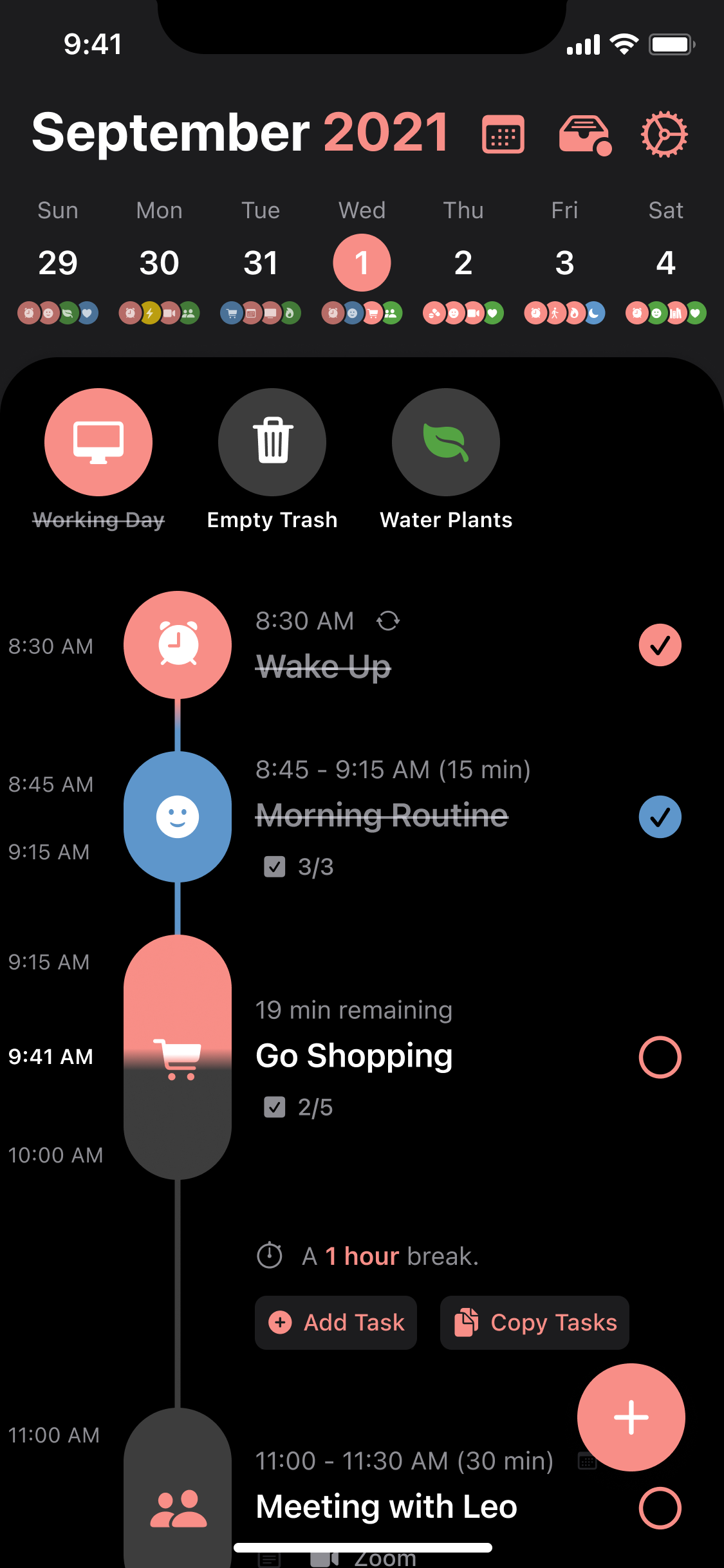This screenshot has height=1568, width=724.
Task: Tap the Copy Tasks button
Action: point(534,1323)
